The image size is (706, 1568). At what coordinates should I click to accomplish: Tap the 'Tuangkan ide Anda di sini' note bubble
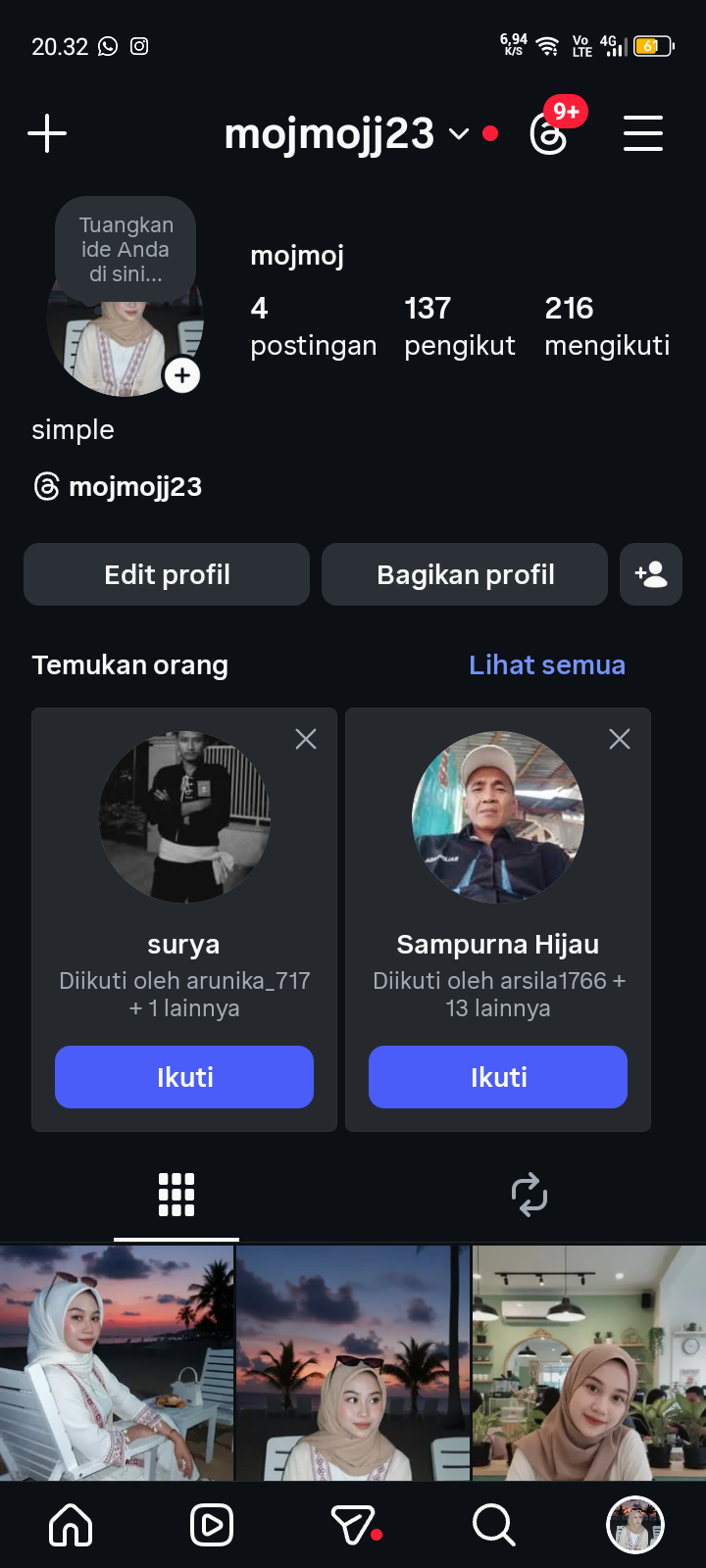coord(126,249)
